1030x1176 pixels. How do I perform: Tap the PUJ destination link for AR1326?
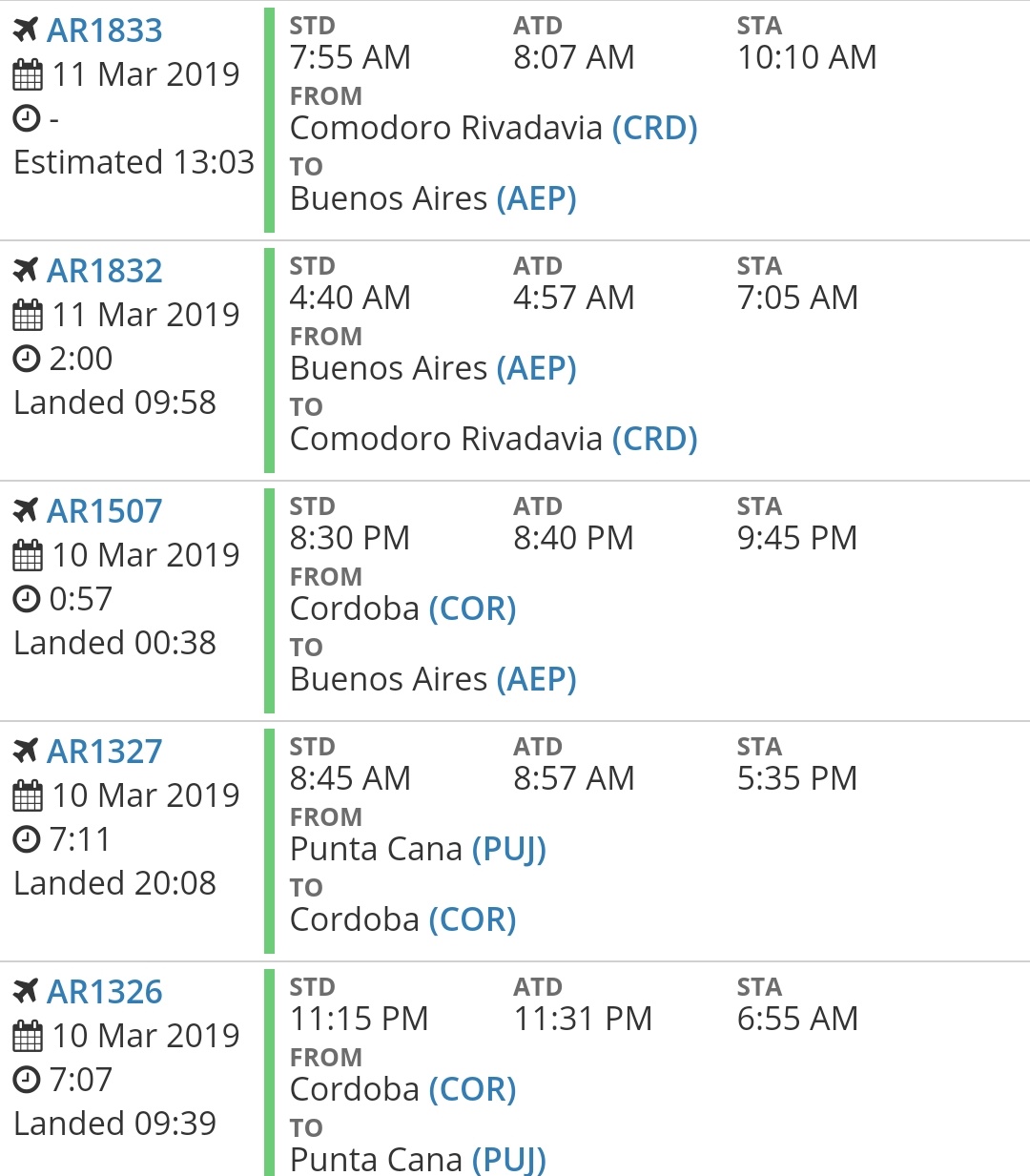pyautogui.click(x=508, y=1160)
